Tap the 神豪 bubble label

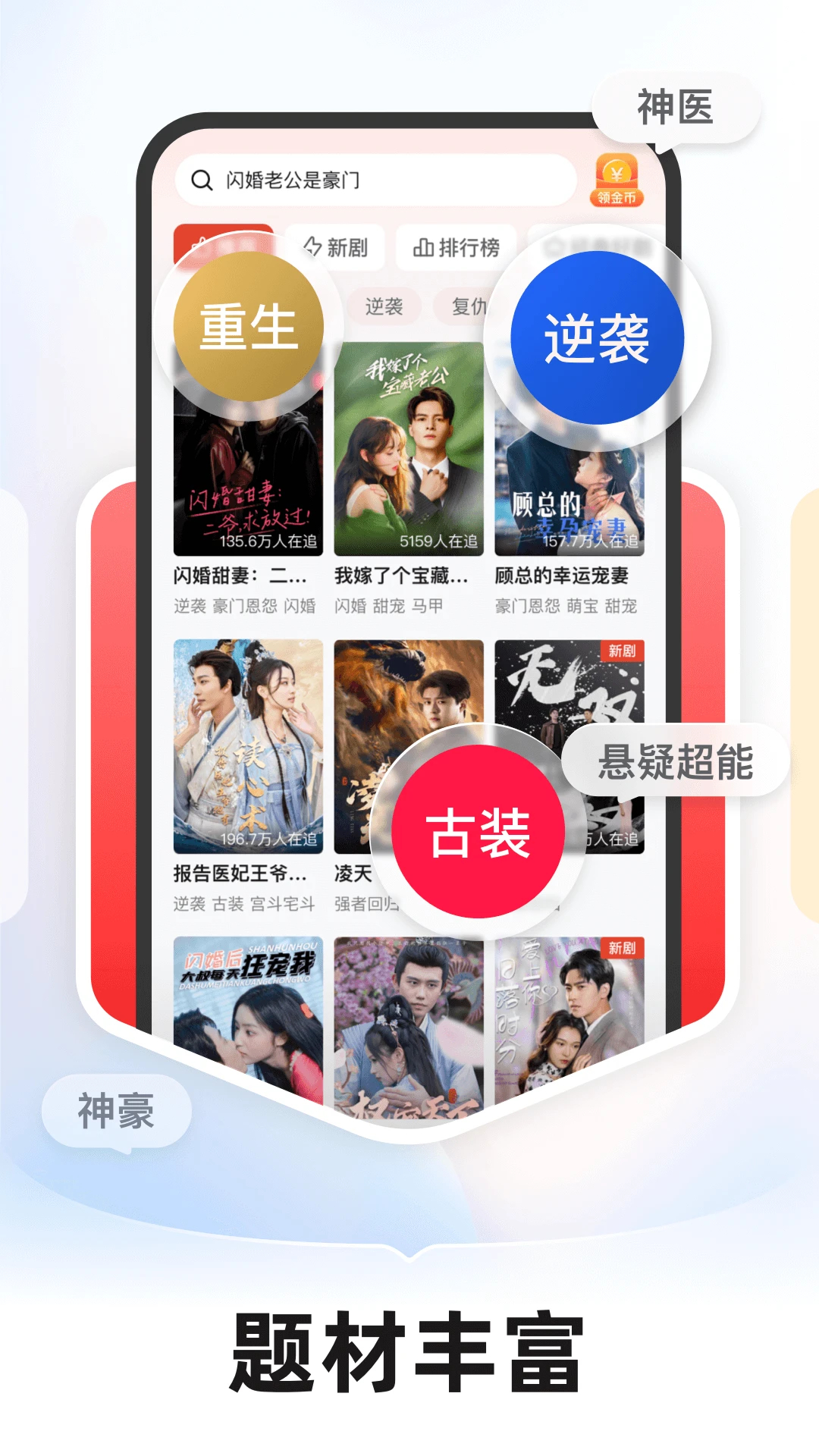coord(114,1110)
